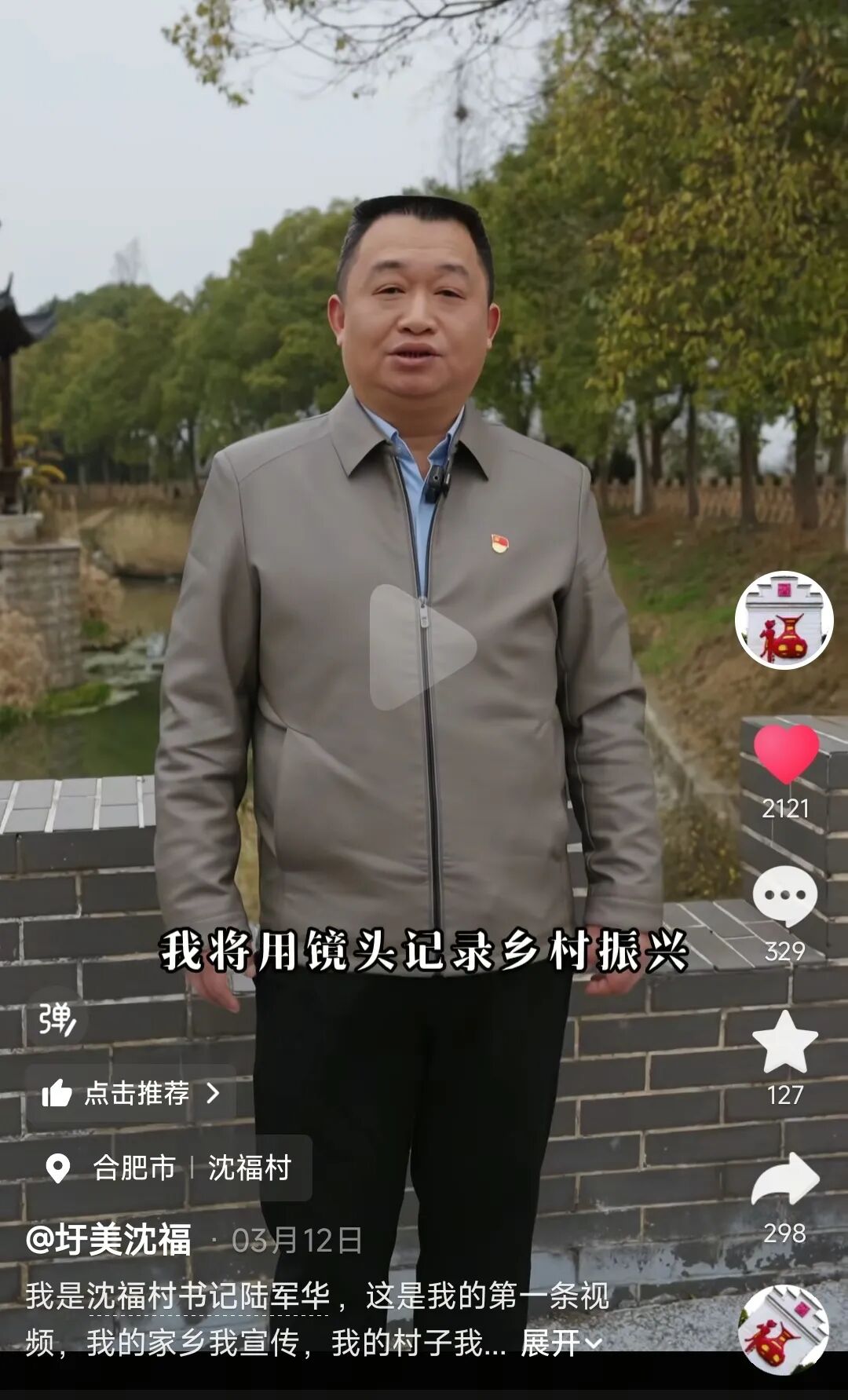Toggle the 弹 bullet comments button
This screenshot has width=848, height=1400.
pyautogui.click(x=57, y=1019)
